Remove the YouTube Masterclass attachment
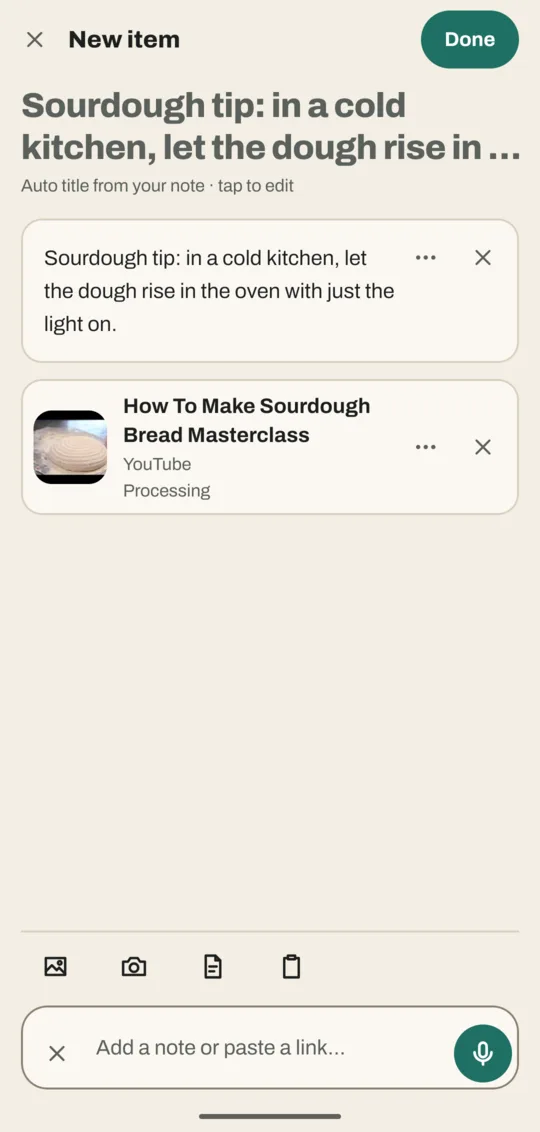540x1132 pixels. 482,448
